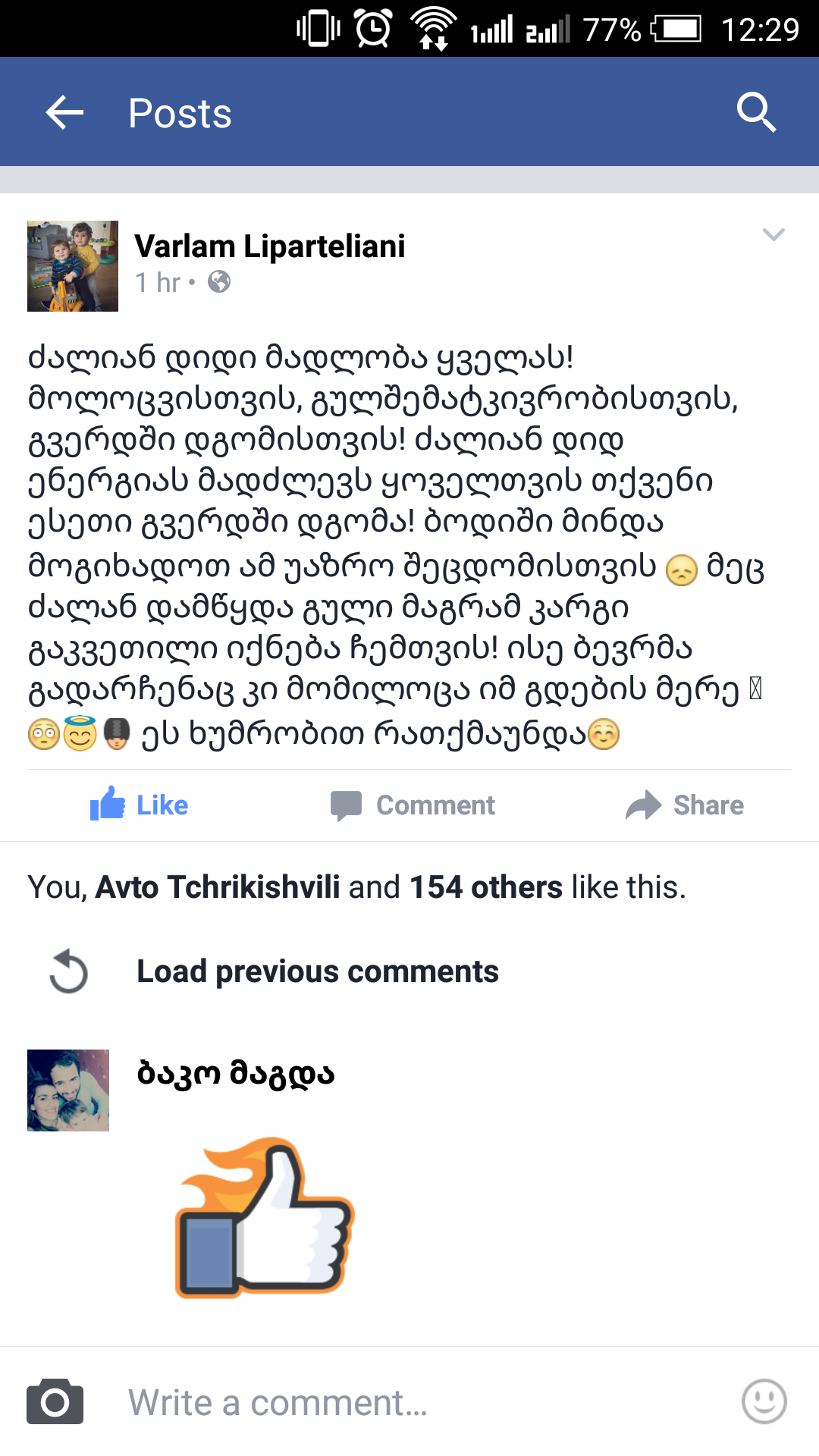
Task: Load previous comments
Action: [x=317, y=971]
